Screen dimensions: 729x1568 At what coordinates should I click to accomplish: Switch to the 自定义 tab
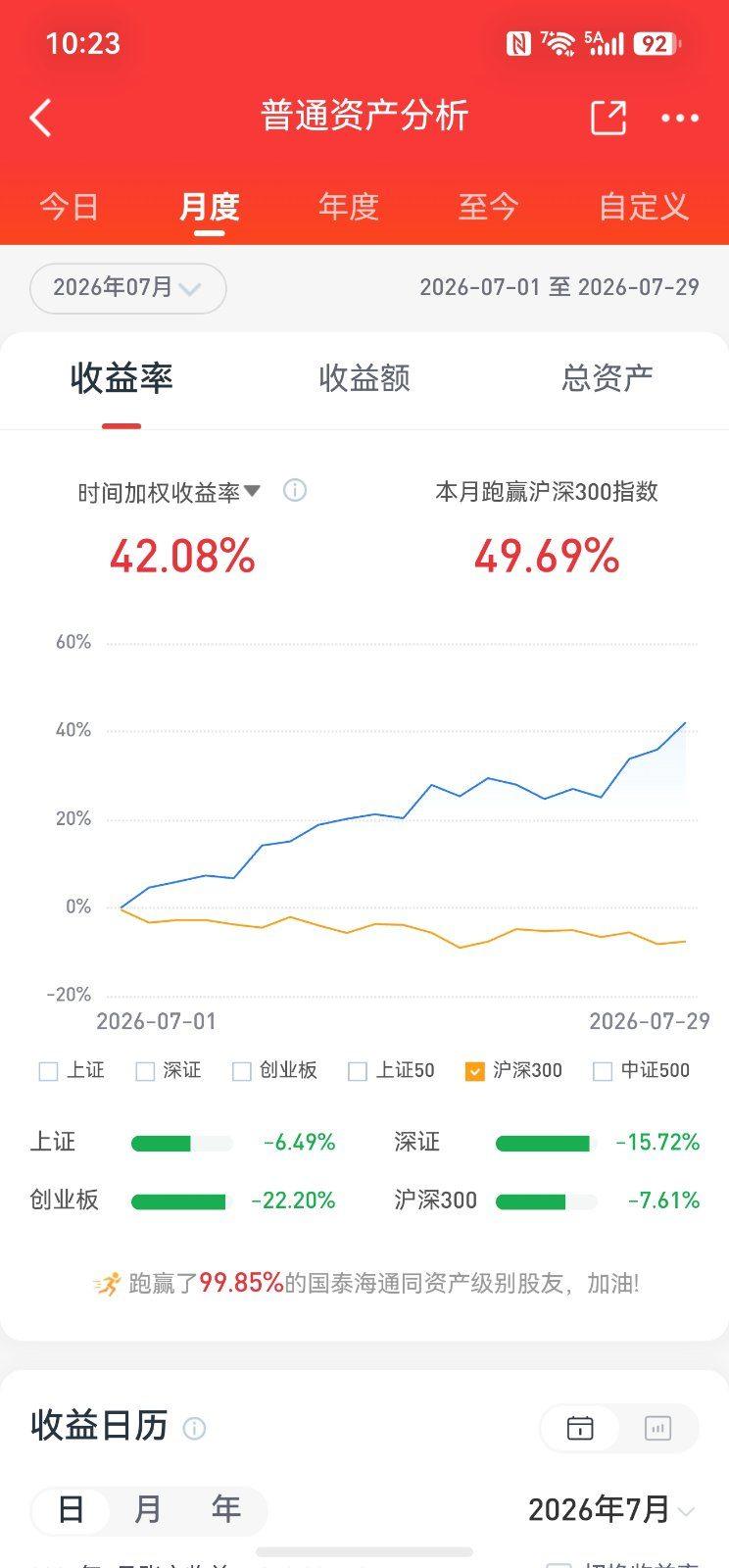[x=644, y=207]
